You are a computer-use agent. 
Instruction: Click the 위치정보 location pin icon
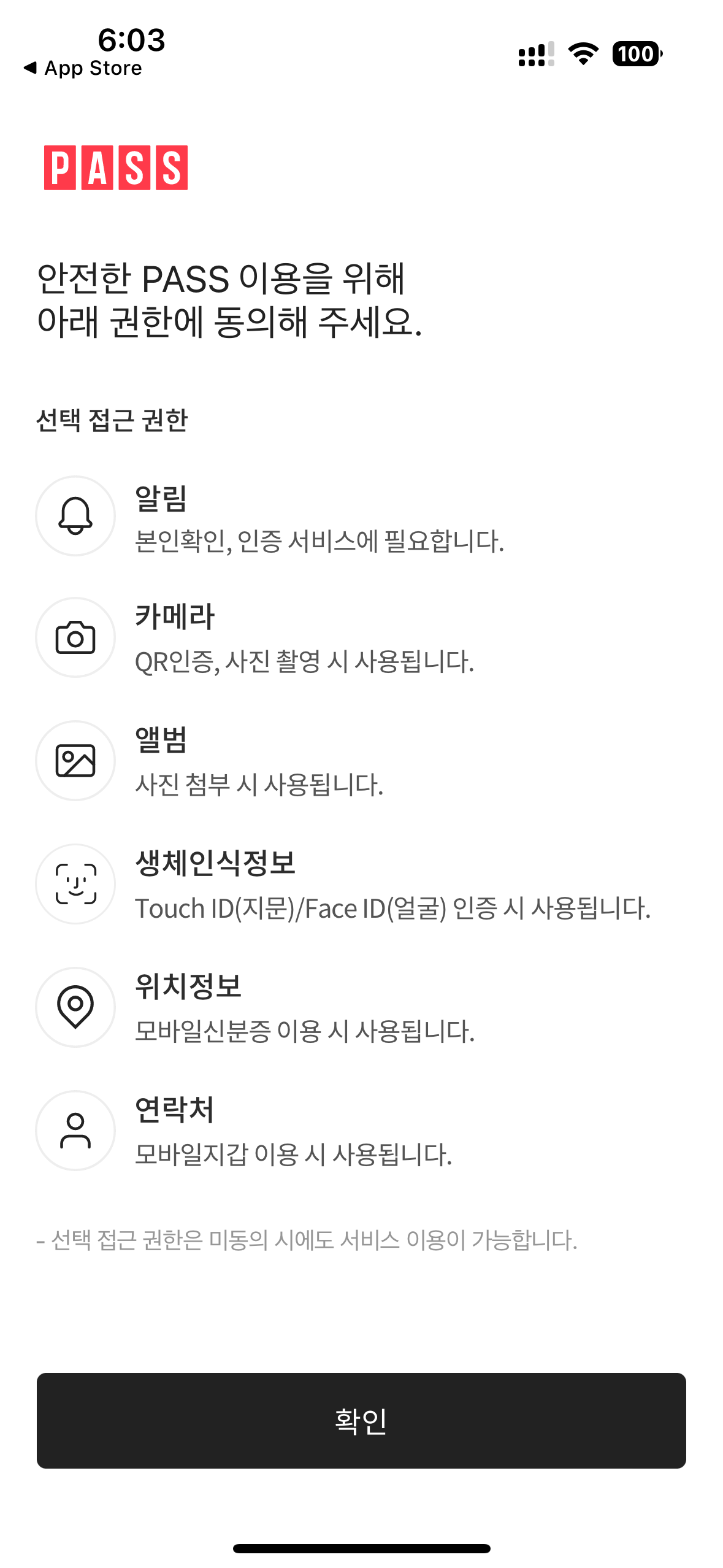75,1007
